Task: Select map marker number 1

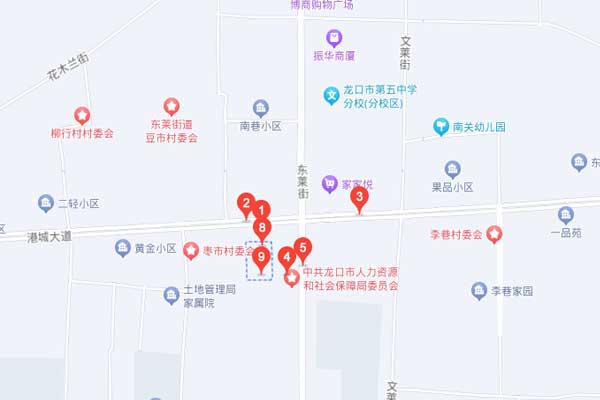Action: [x=262, y=210]
